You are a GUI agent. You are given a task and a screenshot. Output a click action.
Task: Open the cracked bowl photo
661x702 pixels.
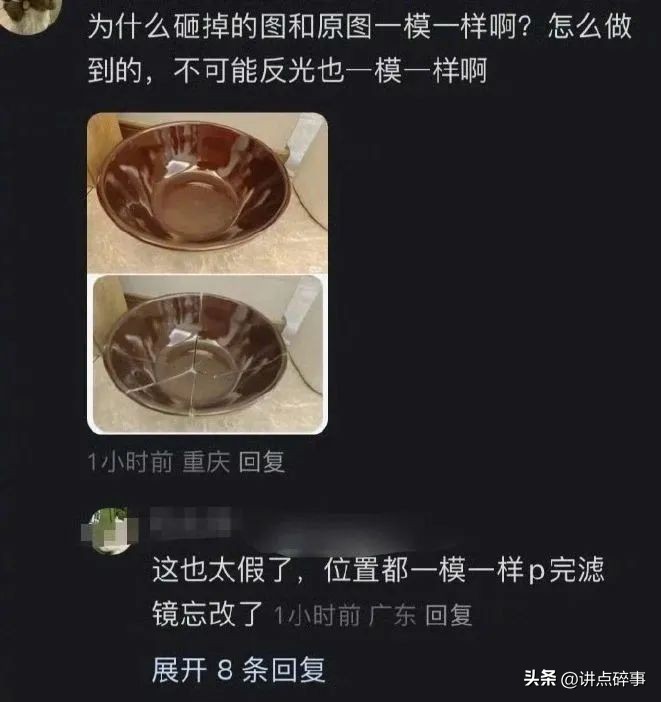[x=207, y=353]
